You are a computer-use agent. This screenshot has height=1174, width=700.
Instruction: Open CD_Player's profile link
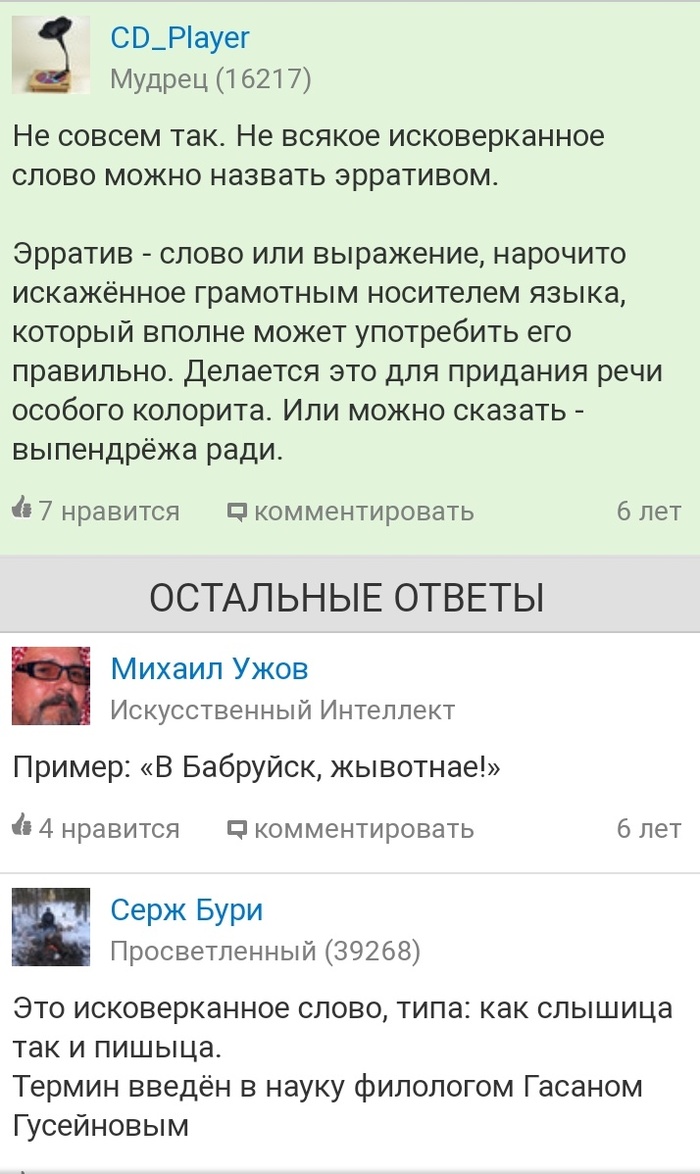(x=179, y=39)
